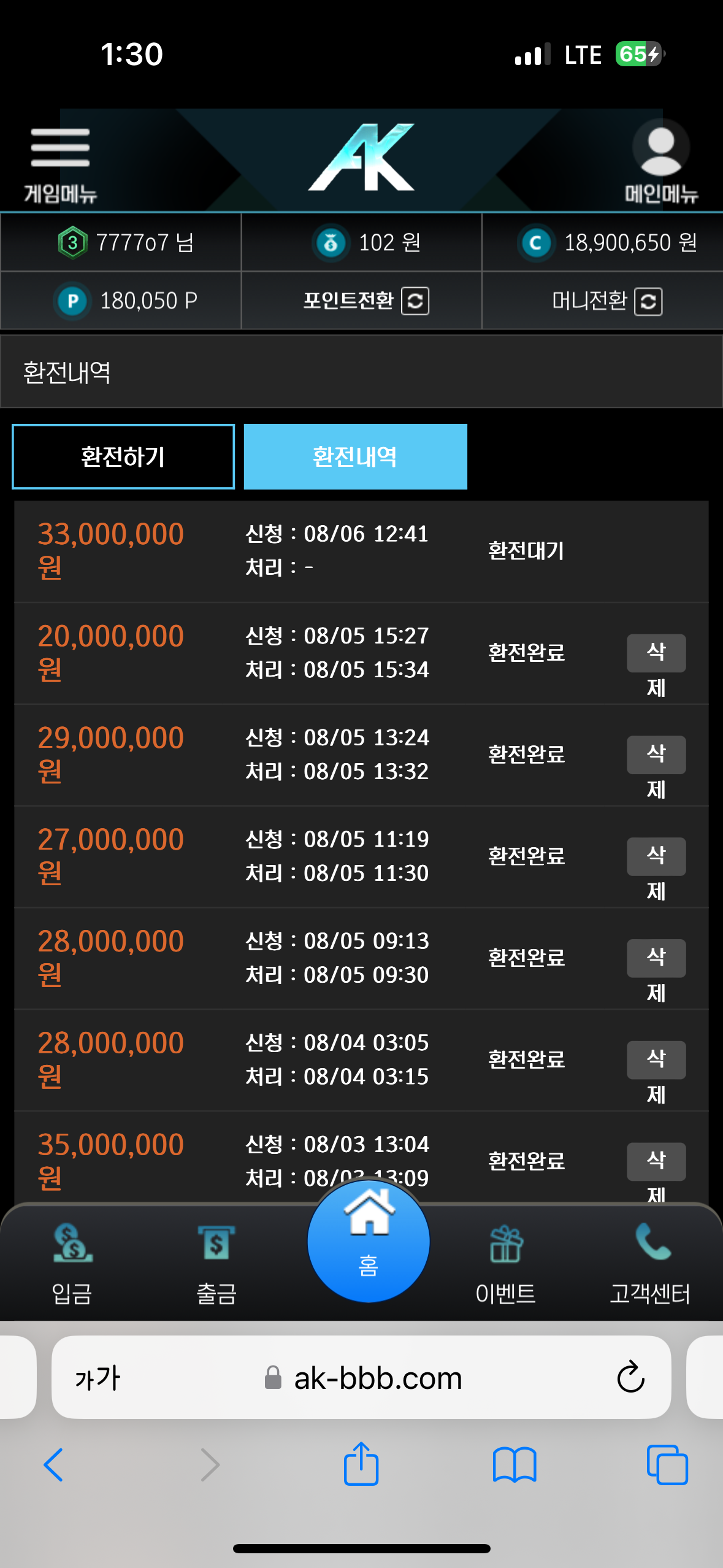
Task: Delete the 08/04 03:05 28,000,000원 record
Action: coord(656,1060)
